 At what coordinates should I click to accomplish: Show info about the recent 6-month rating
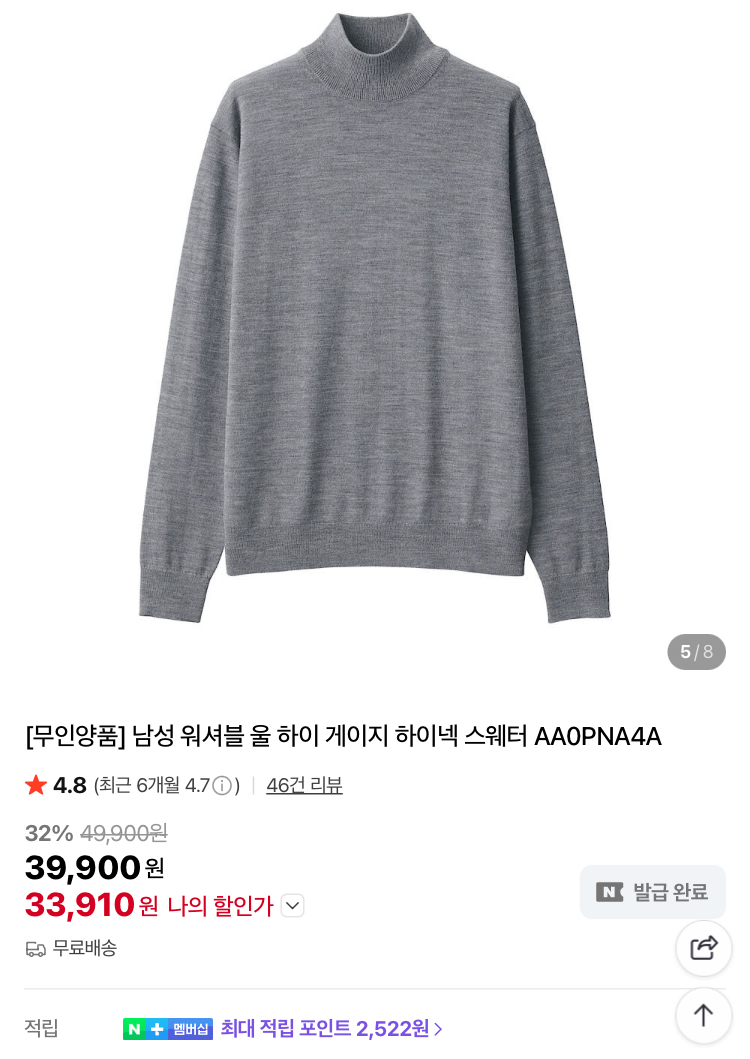(222, 786)
